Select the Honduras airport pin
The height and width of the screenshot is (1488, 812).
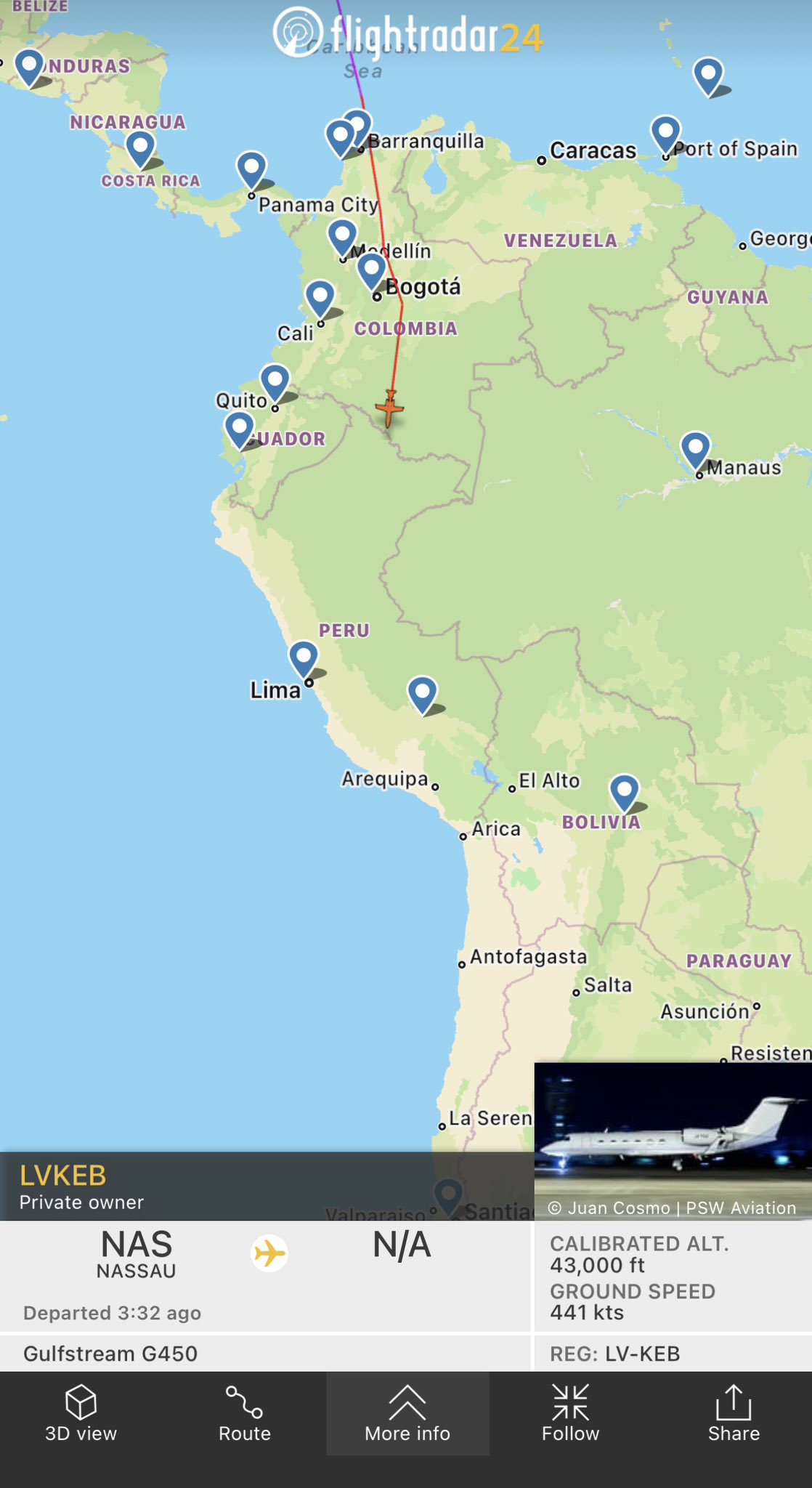click(x=29, y=68)
